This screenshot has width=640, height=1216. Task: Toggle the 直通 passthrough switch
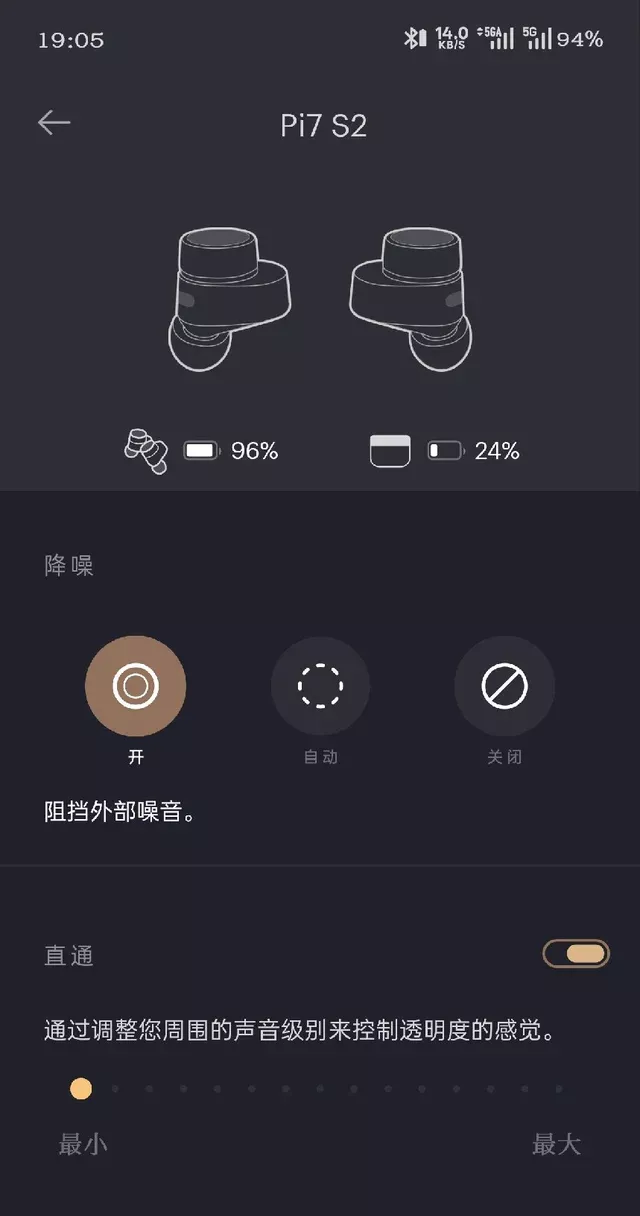pos(576,954)
